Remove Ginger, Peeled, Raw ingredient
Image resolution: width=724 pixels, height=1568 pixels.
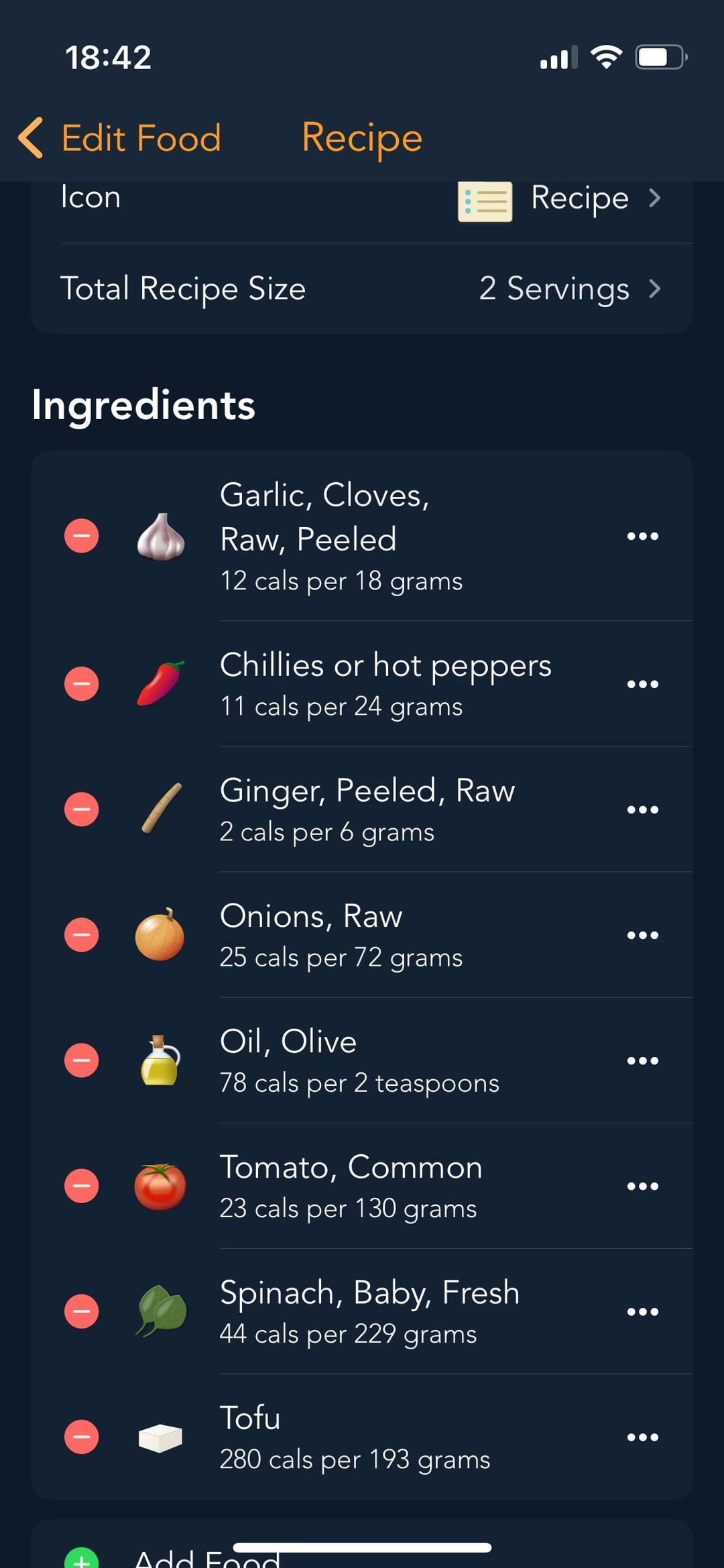point(82,809)
